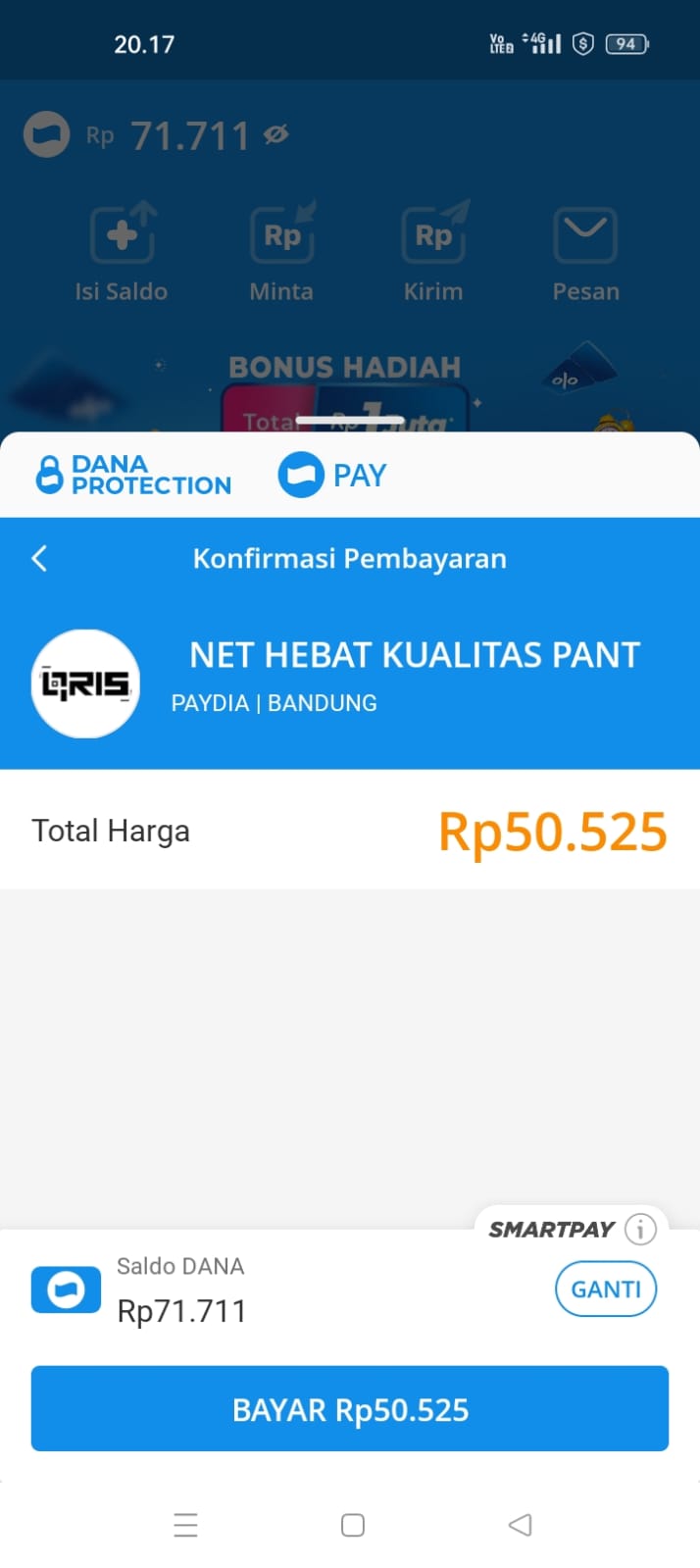Go back from Konfirmasi Pembayaran

click(39, 559)
